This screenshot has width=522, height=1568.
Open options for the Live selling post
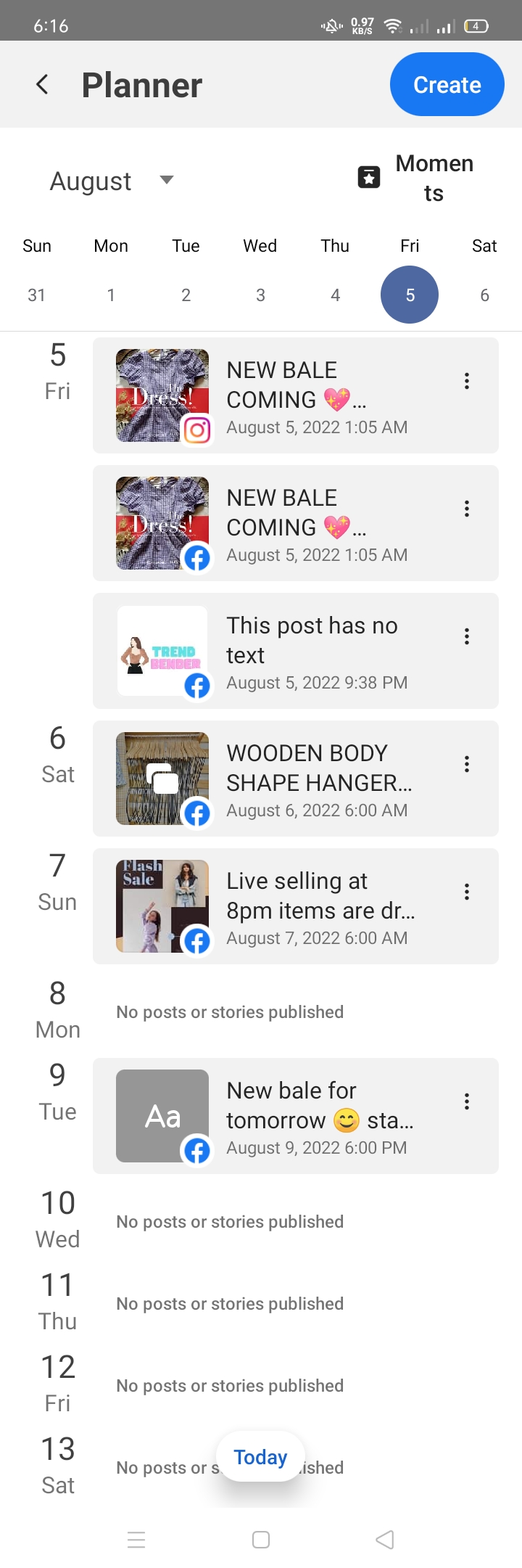pos(467,892)
